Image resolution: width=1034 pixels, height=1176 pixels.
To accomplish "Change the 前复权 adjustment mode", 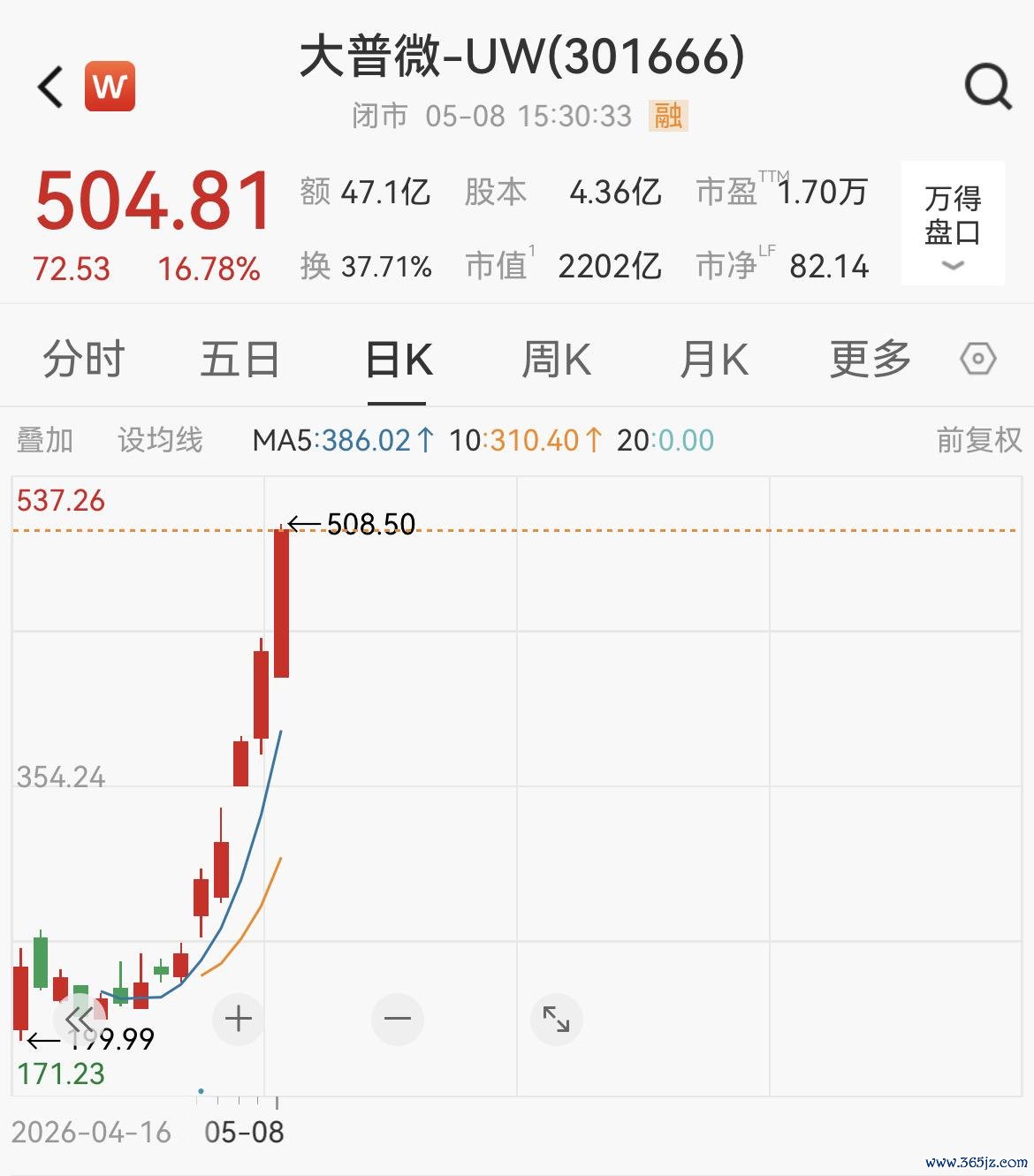I will [979, 440].
